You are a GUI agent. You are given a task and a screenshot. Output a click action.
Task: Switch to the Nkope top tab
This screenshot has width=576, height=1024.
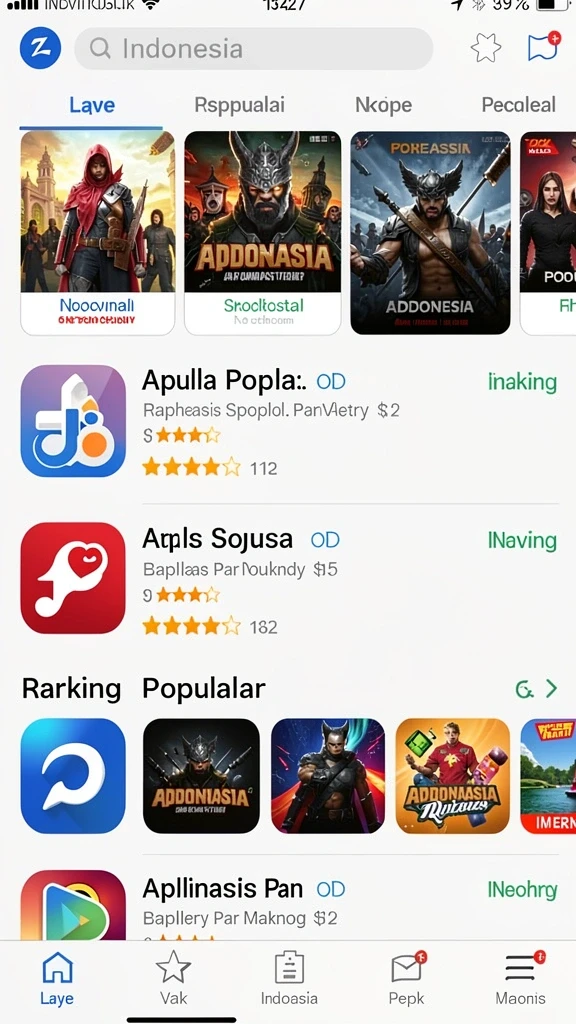point(383,104)
